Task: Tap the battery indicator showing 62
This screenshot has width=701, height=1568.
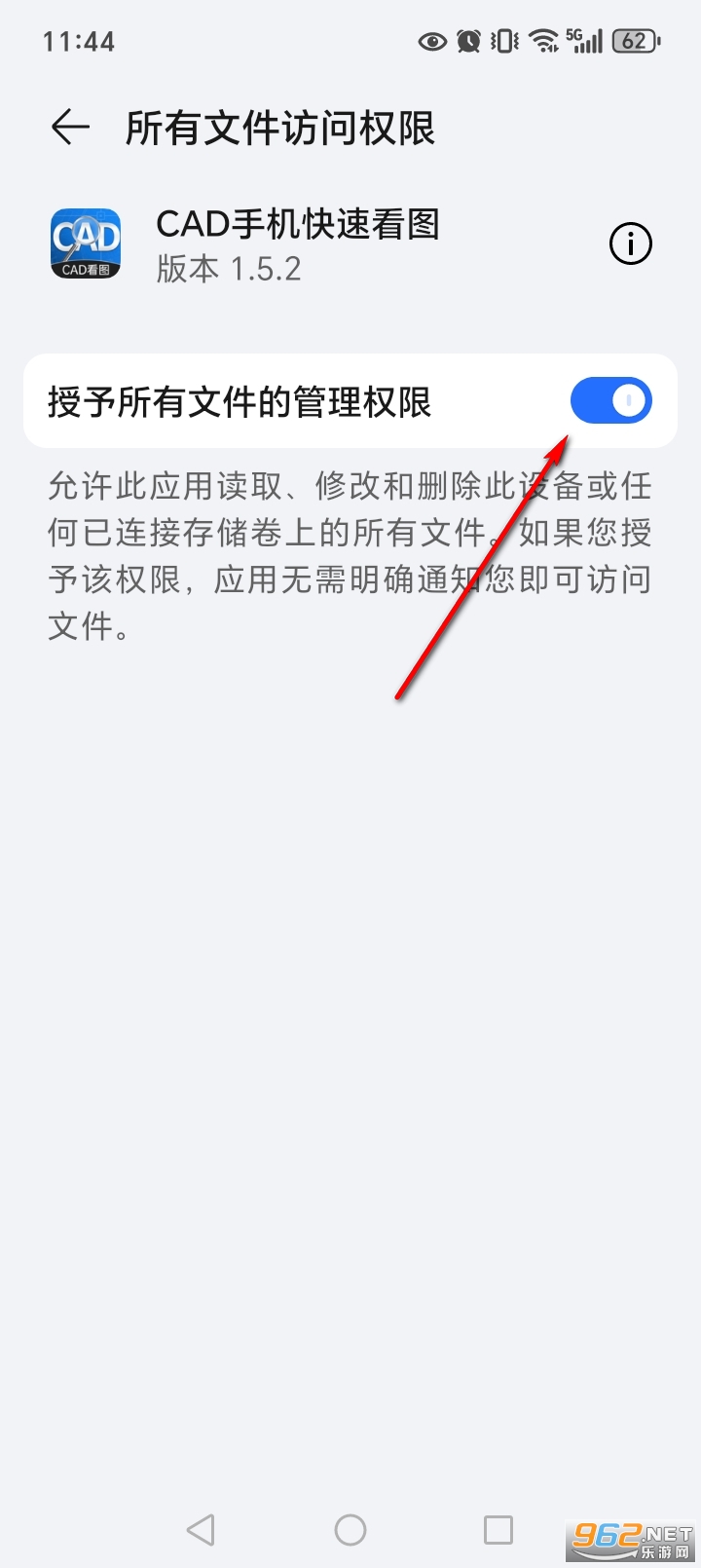Action: pos(634,41)
